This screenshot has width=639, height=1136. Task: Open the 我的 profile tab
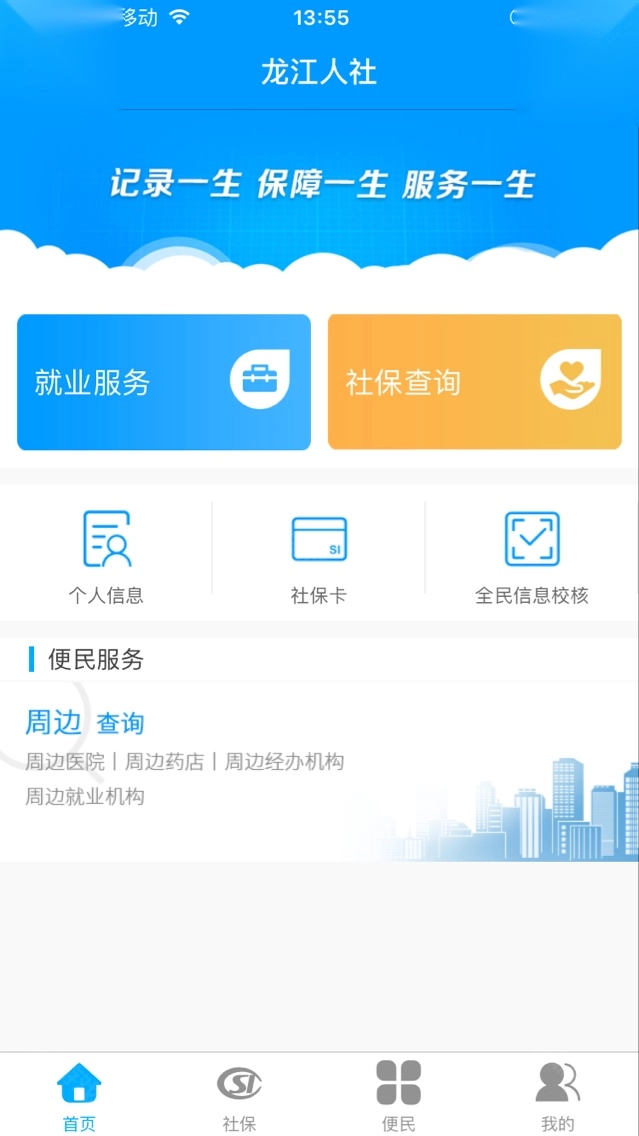pos(557,1095)
